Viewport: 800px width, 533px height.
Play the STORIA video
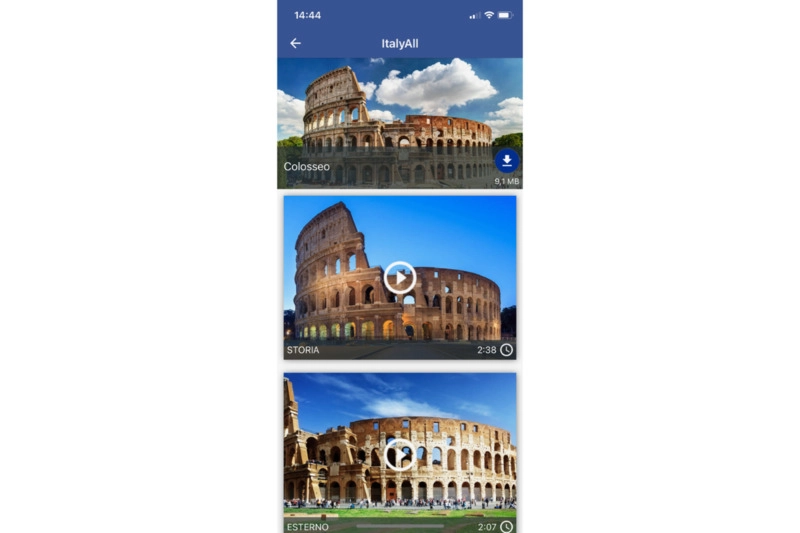tap(400, 277)
